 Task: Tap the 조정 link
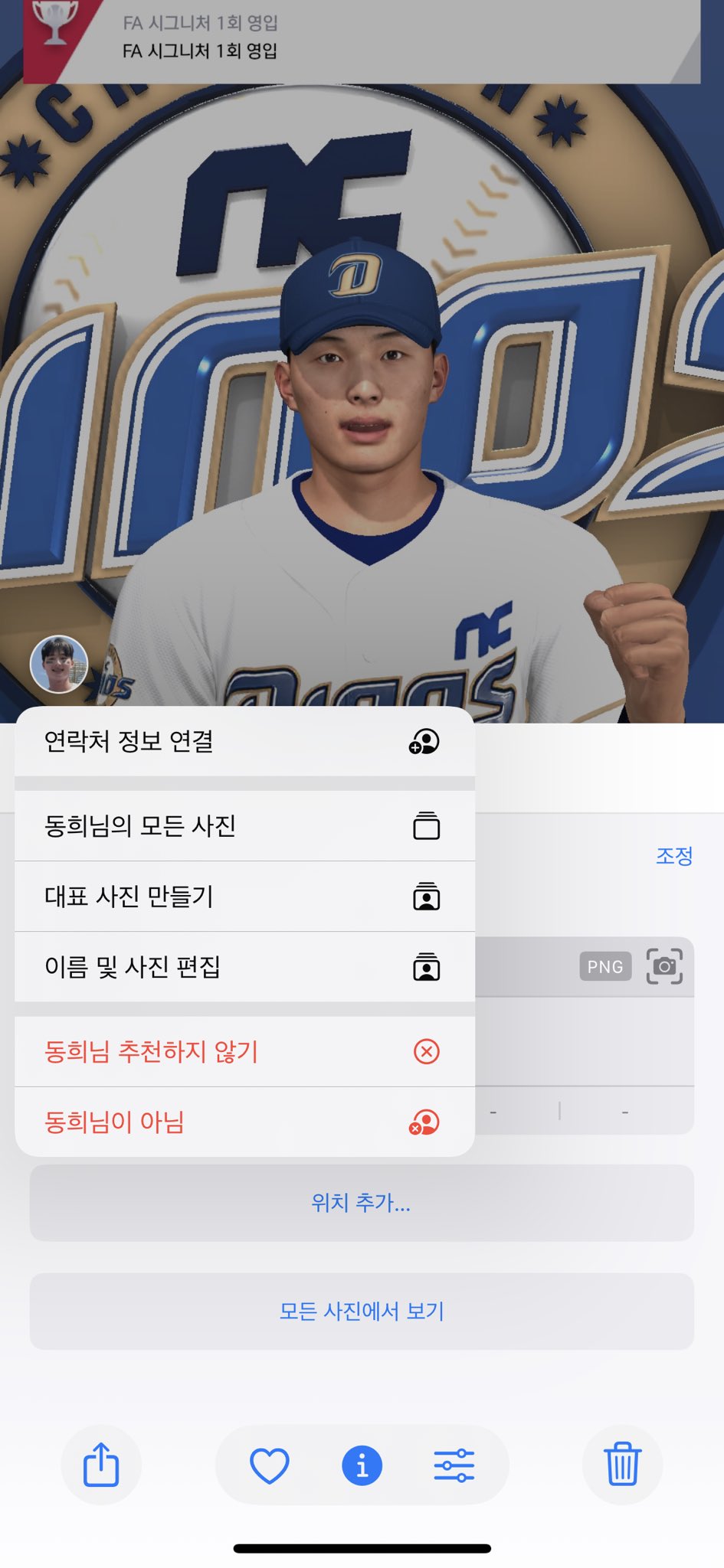pyautogui.click(x=673, y=856)
